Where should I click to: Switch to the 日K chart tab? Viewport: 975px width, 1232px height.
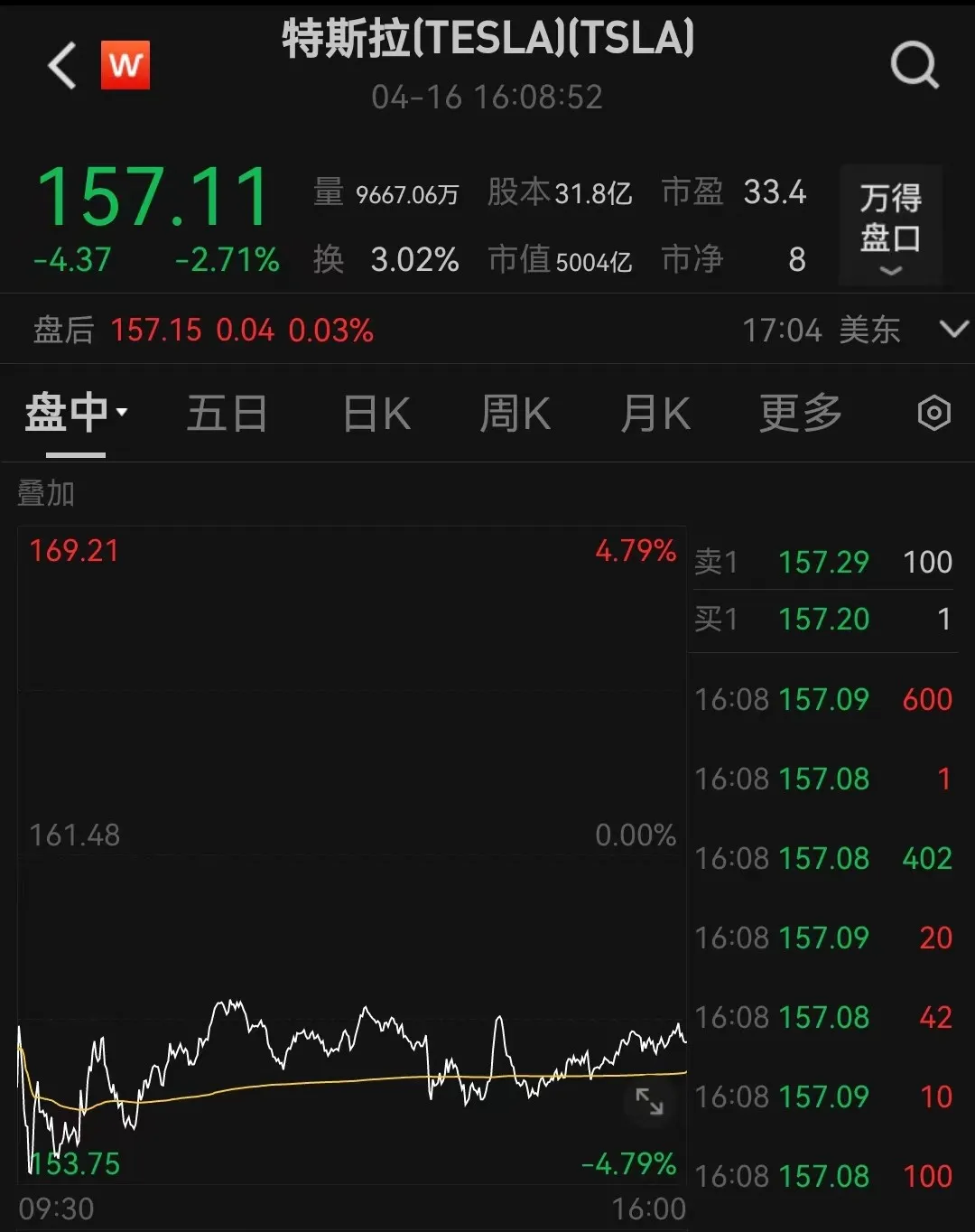point(376,414)
